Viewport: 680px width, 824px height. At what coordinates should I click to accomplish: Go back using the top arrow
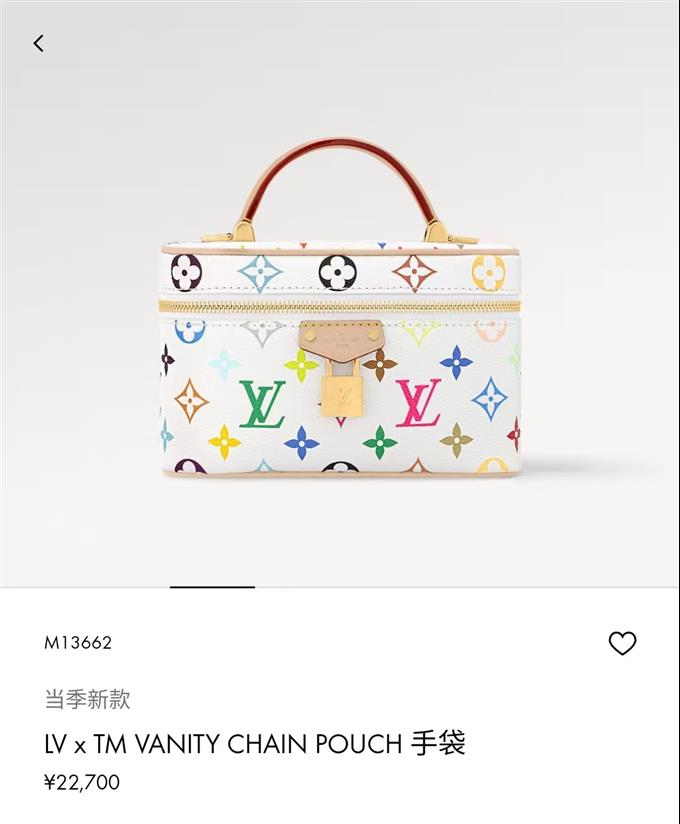click(39, 43)
